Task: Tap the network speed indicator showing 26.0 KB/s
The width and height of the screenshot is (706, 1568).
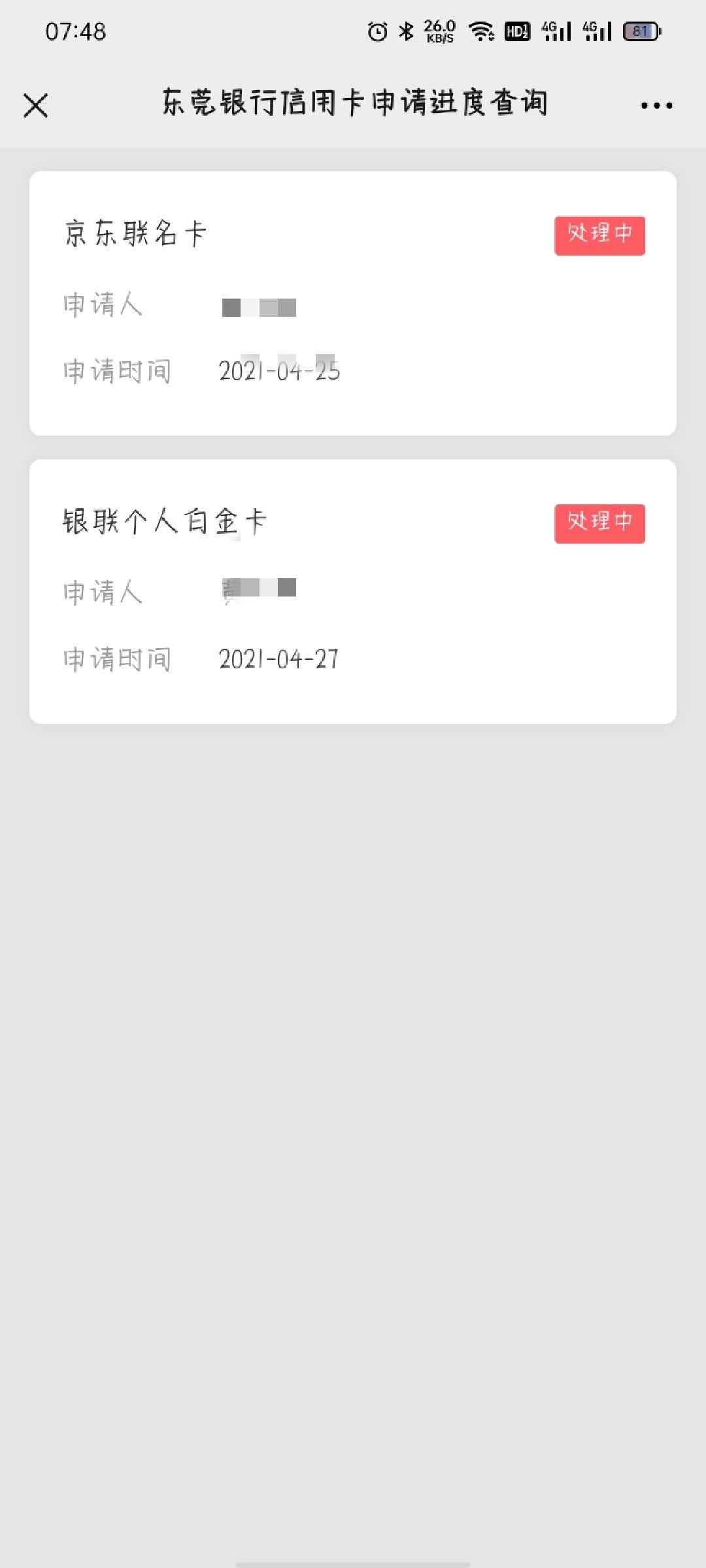Action: click(x=437, y=29)
